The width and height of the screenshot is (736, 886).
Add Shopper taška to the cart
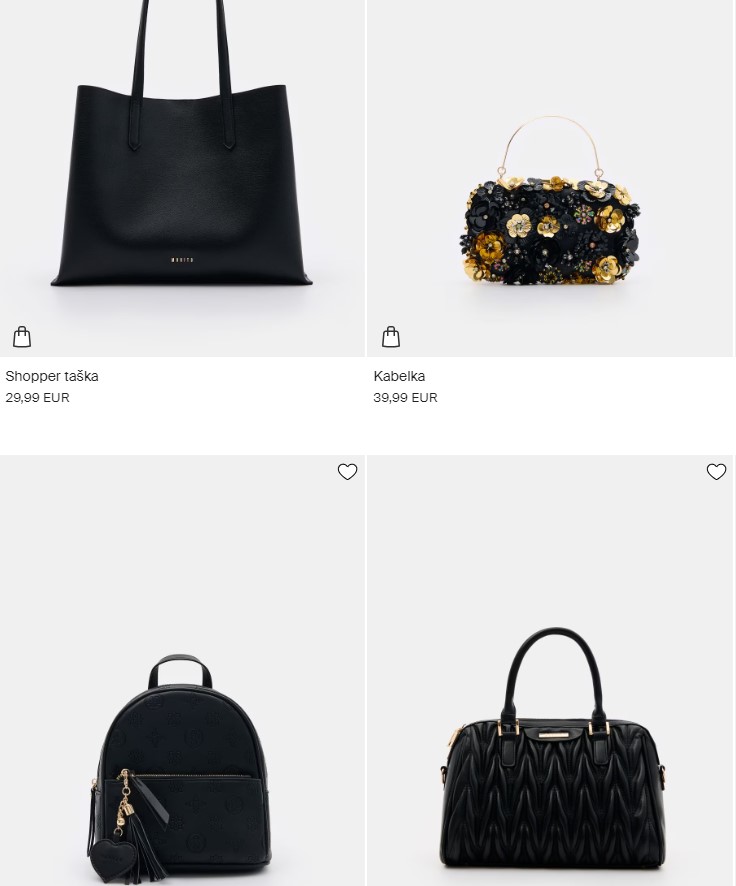coord(22,337)
